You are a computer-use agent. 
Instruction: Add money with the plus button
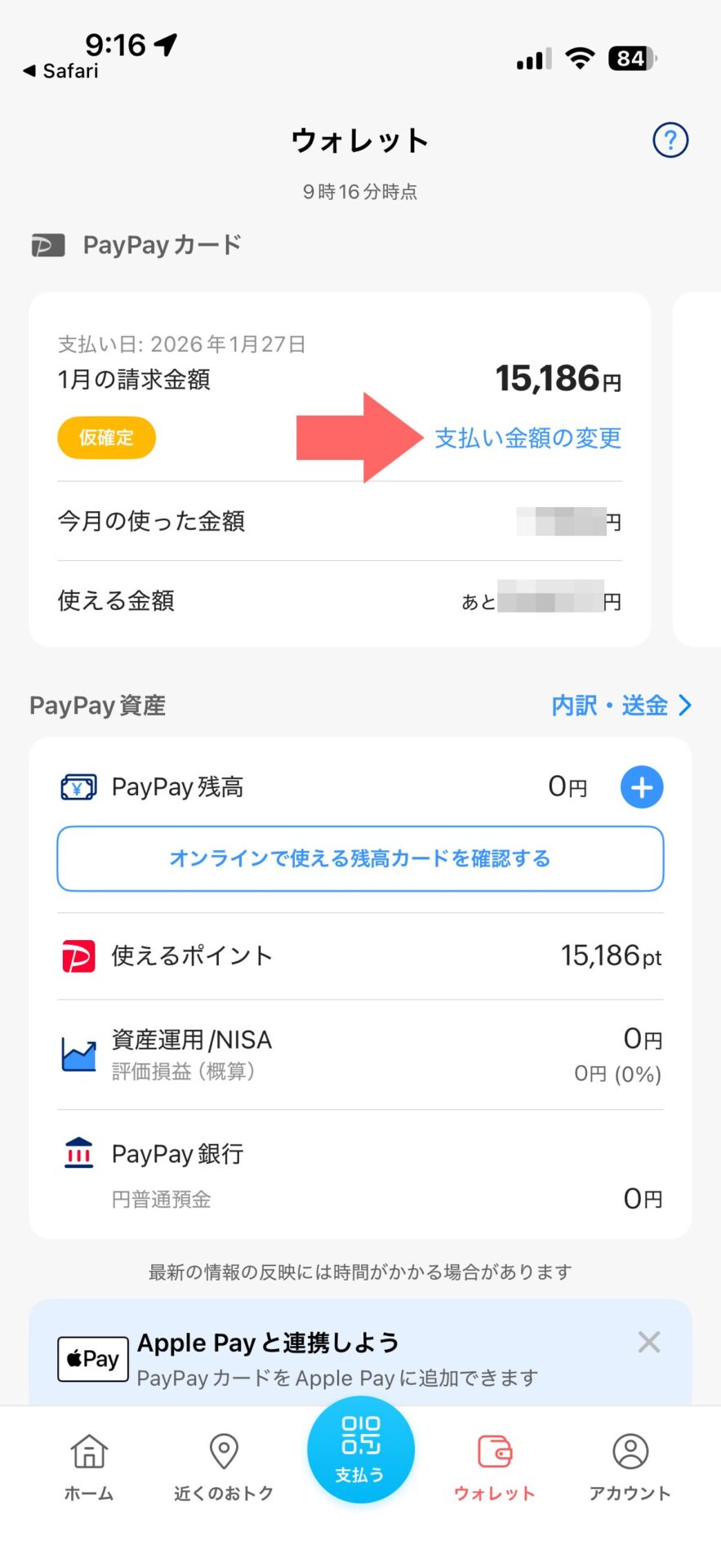coord(642,787)
